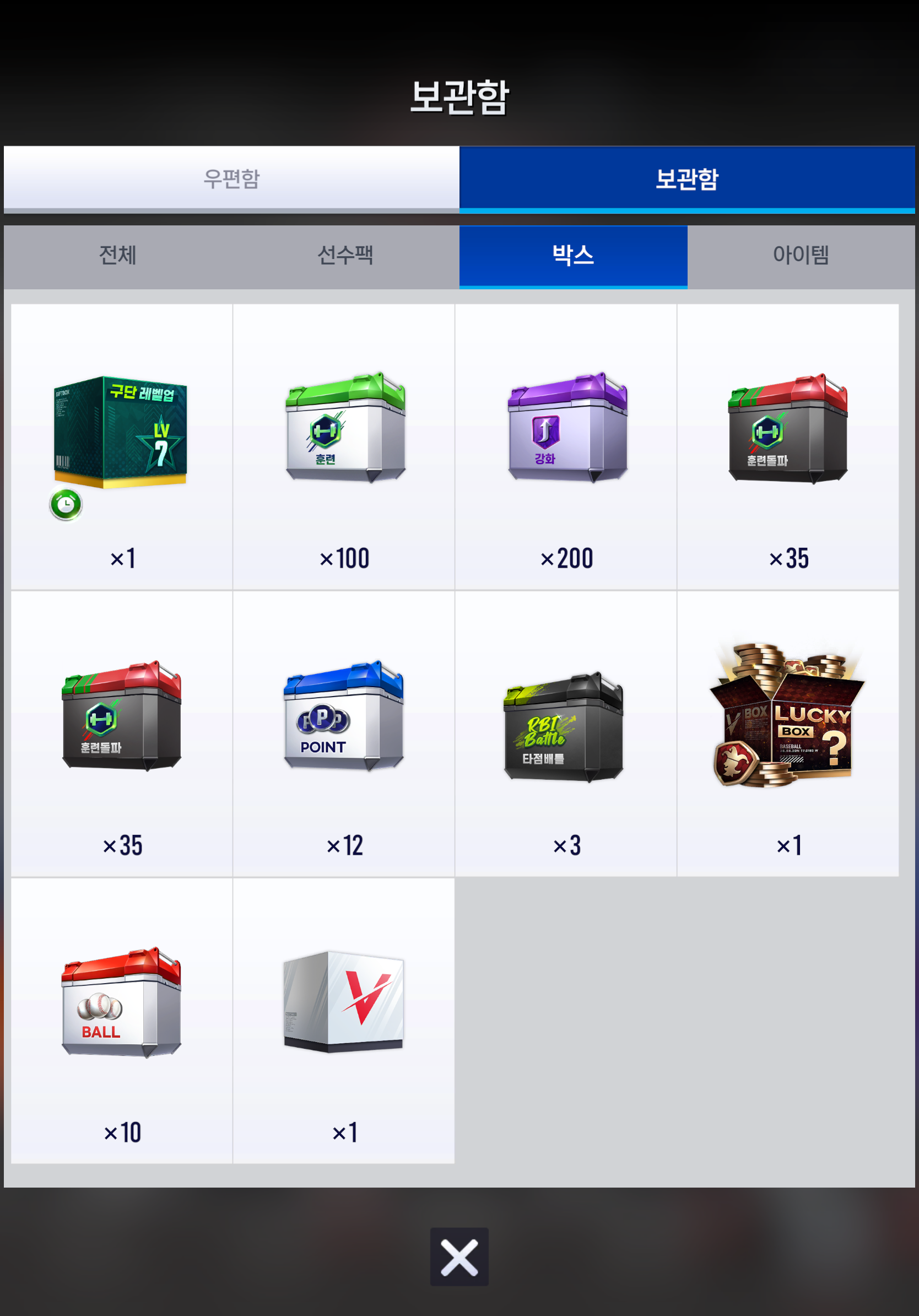Tap the blue POINT box
This screenshot has width=919, height=1316.
click(x=344, y=716)
